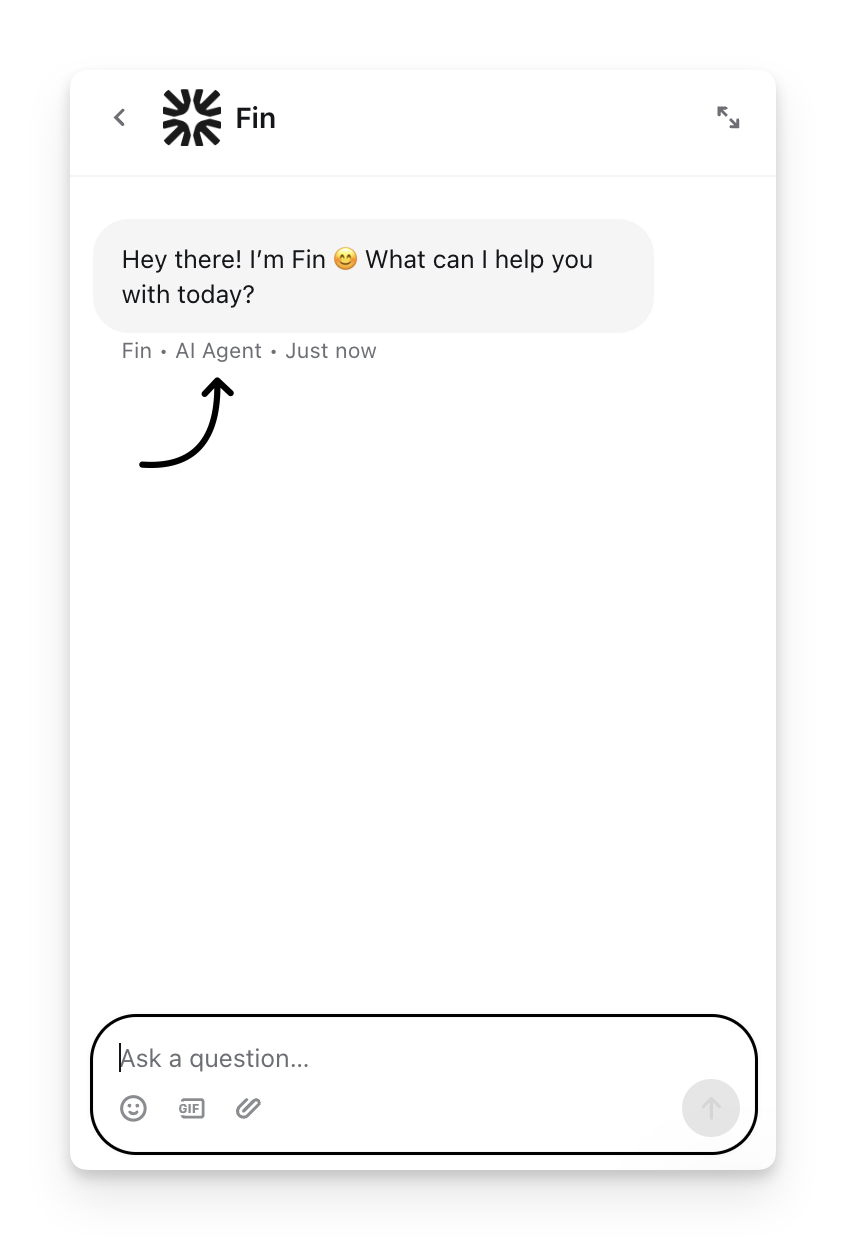Open the emoji picker
This screenshot has height=1240, width=846.
pyautogui.click(x=133, y=1108)
